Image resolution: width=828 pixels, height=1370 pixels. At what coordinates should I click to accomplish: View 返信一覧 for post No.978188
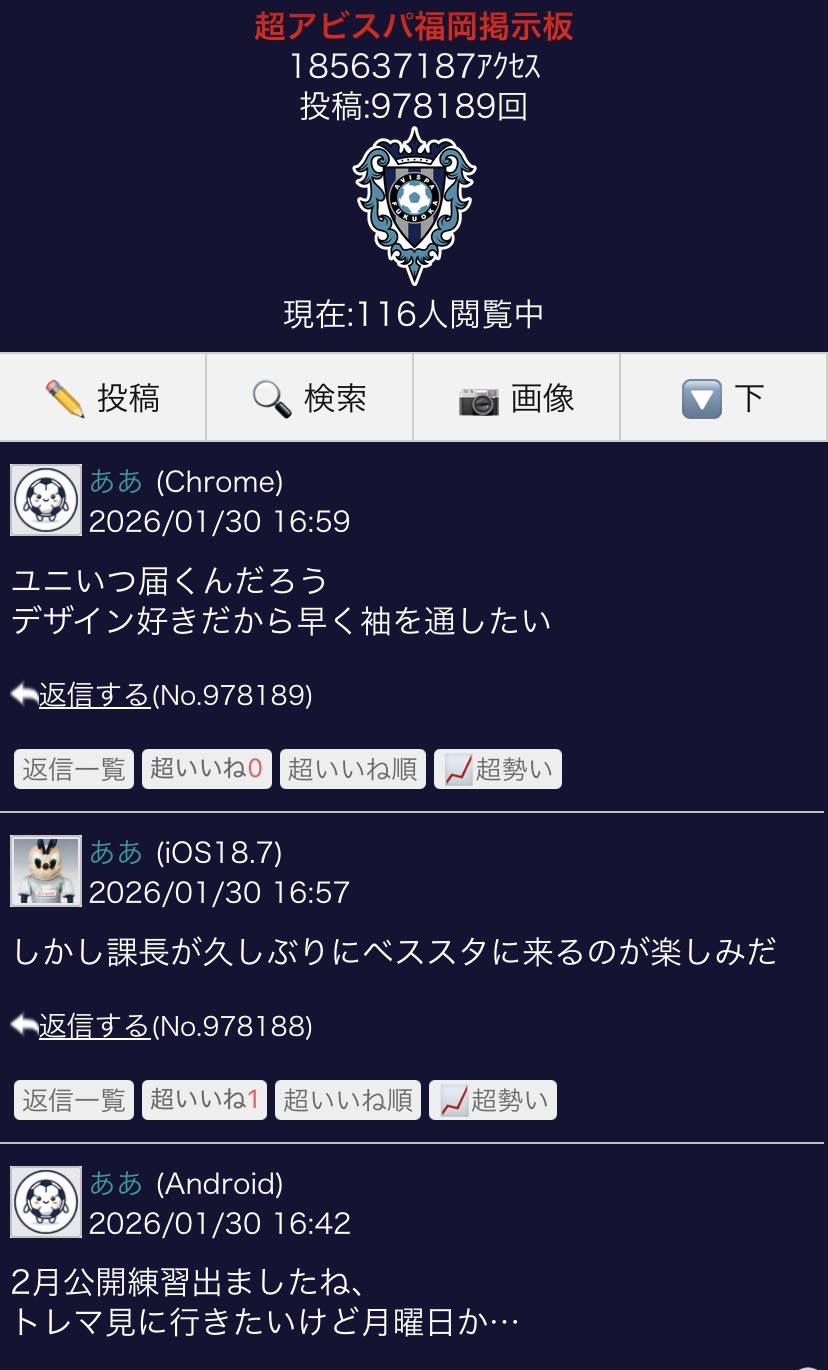pyautogui.click(x=74, y=1100)
